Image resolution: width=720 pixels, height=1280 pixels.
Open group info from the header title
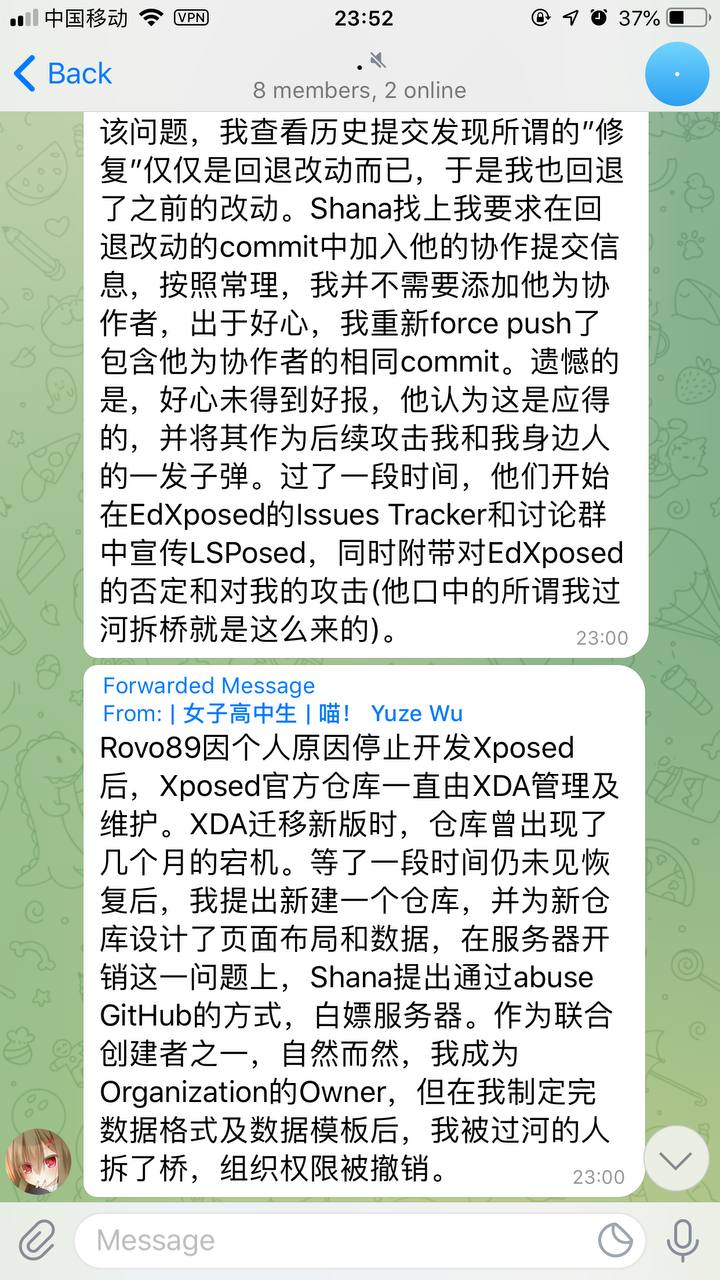pos(359,76)
